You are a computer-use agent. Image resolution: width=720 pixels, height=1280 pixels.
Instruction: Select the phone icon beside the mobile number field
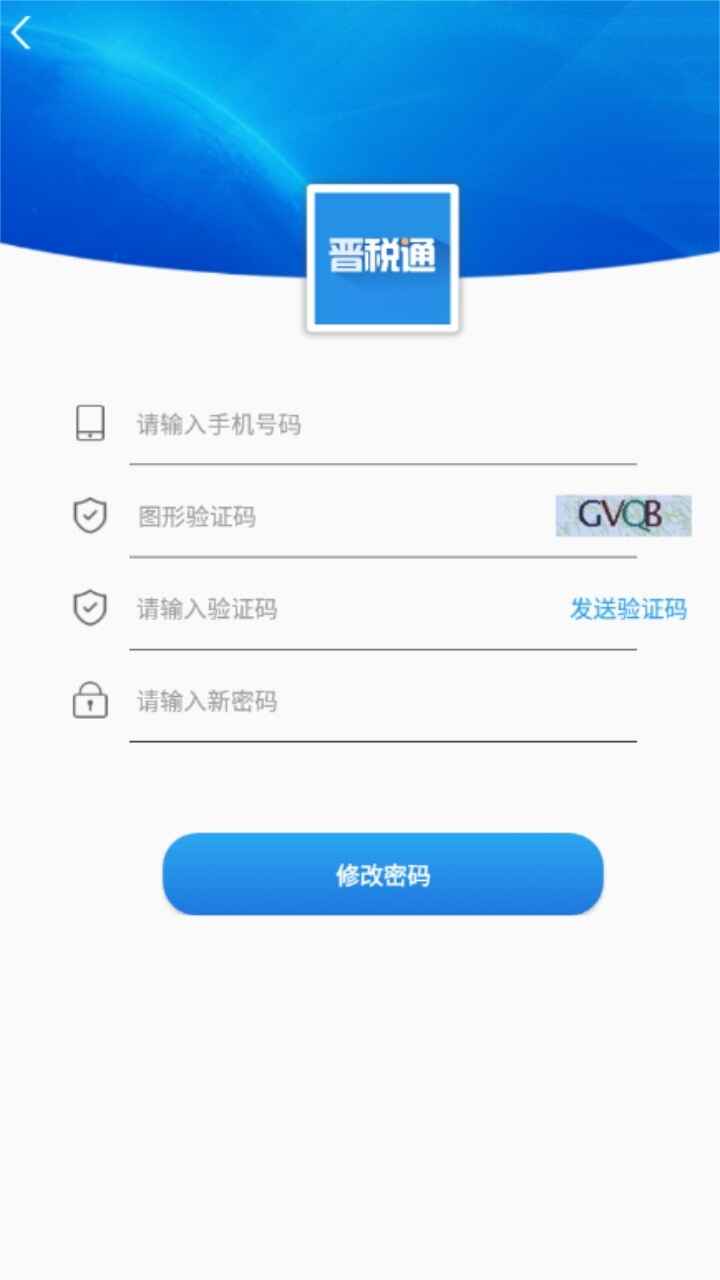coord(90,424)
